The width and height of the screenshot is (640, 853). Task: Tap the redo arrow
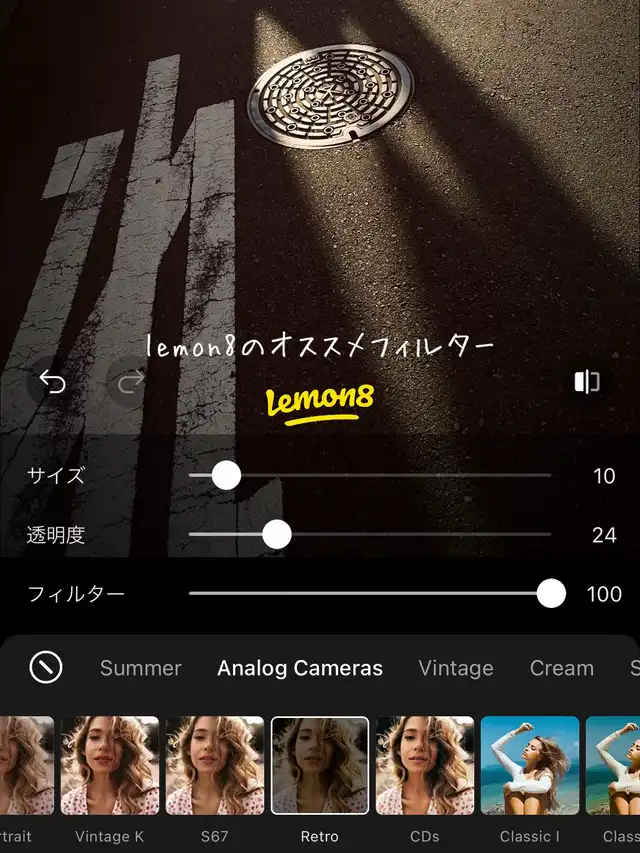(130, 382)
